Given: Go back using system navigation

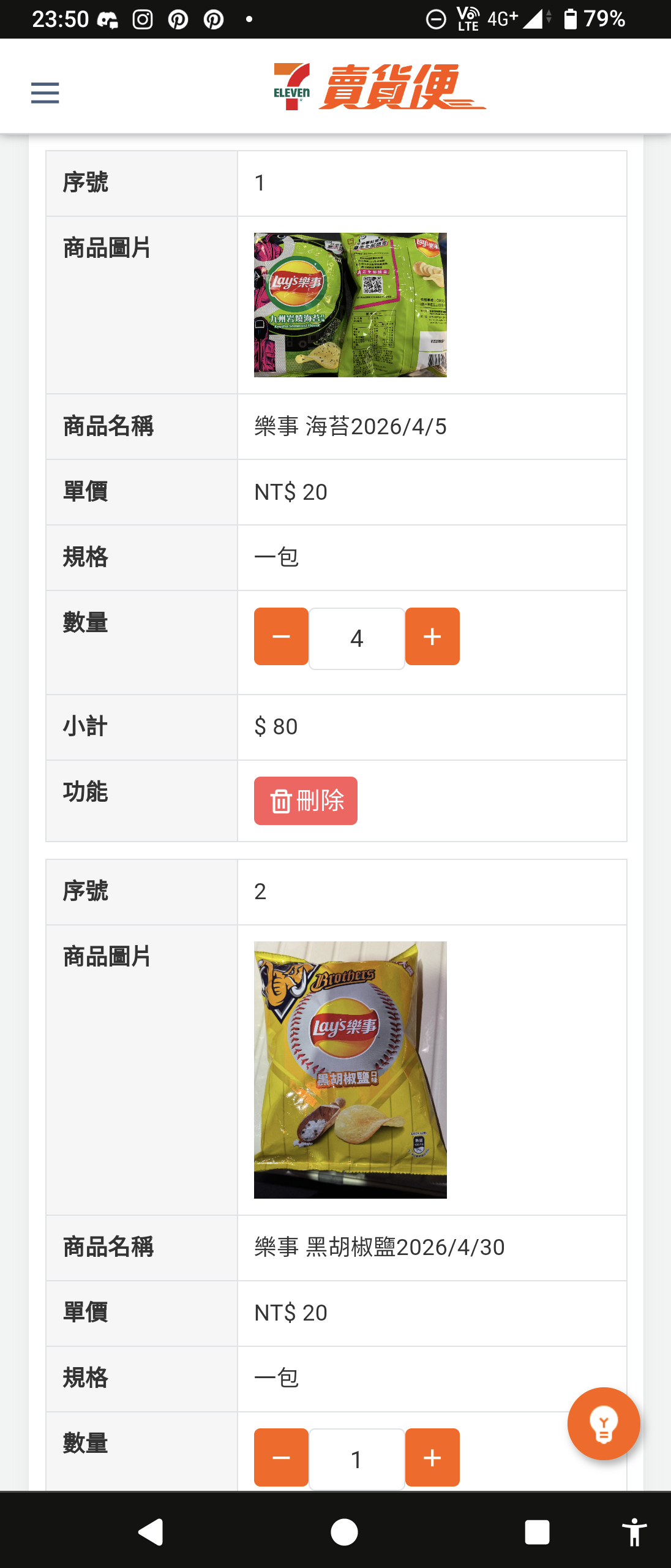Looking at the screenshot, I should click(151, 1532).
